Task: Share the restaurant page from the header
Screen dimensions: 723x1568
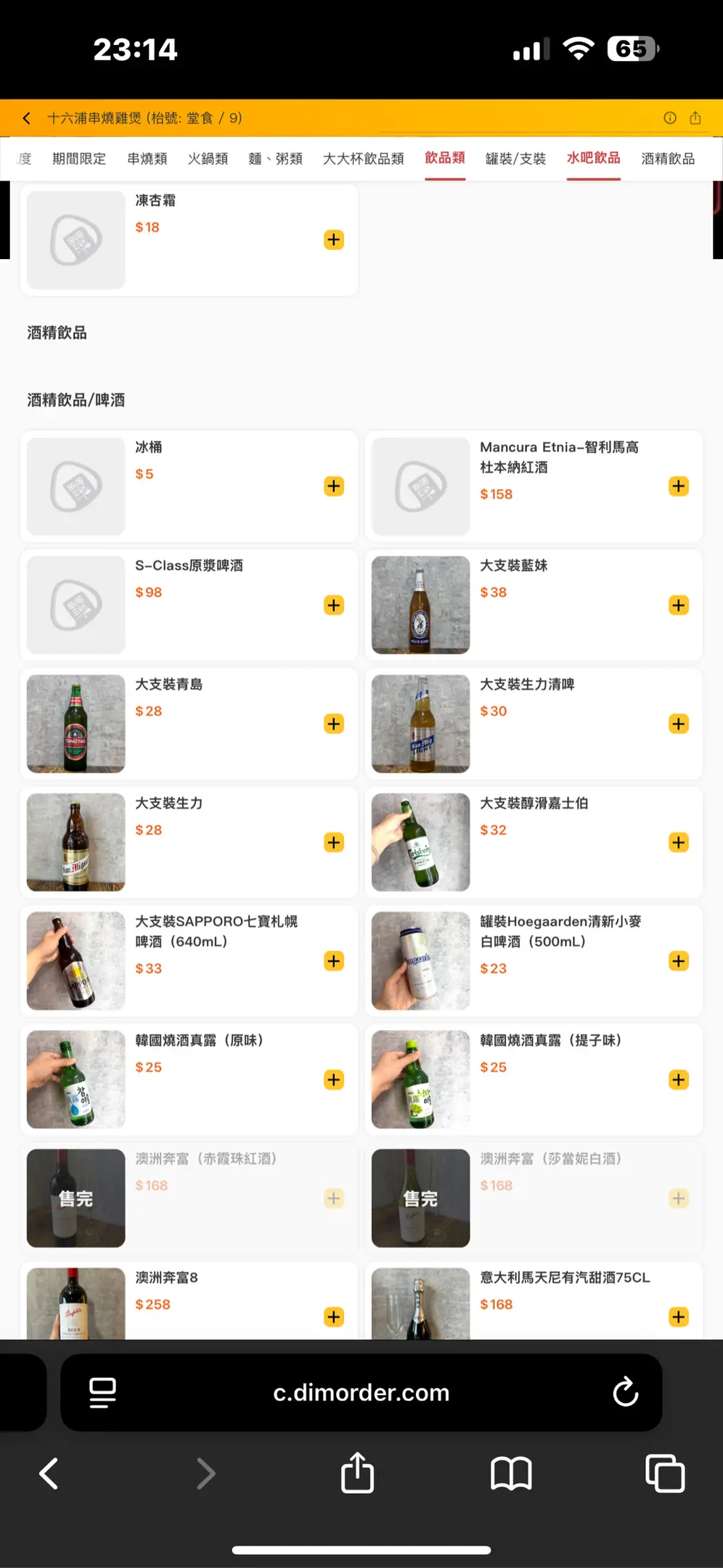Action: click(695, 118)
